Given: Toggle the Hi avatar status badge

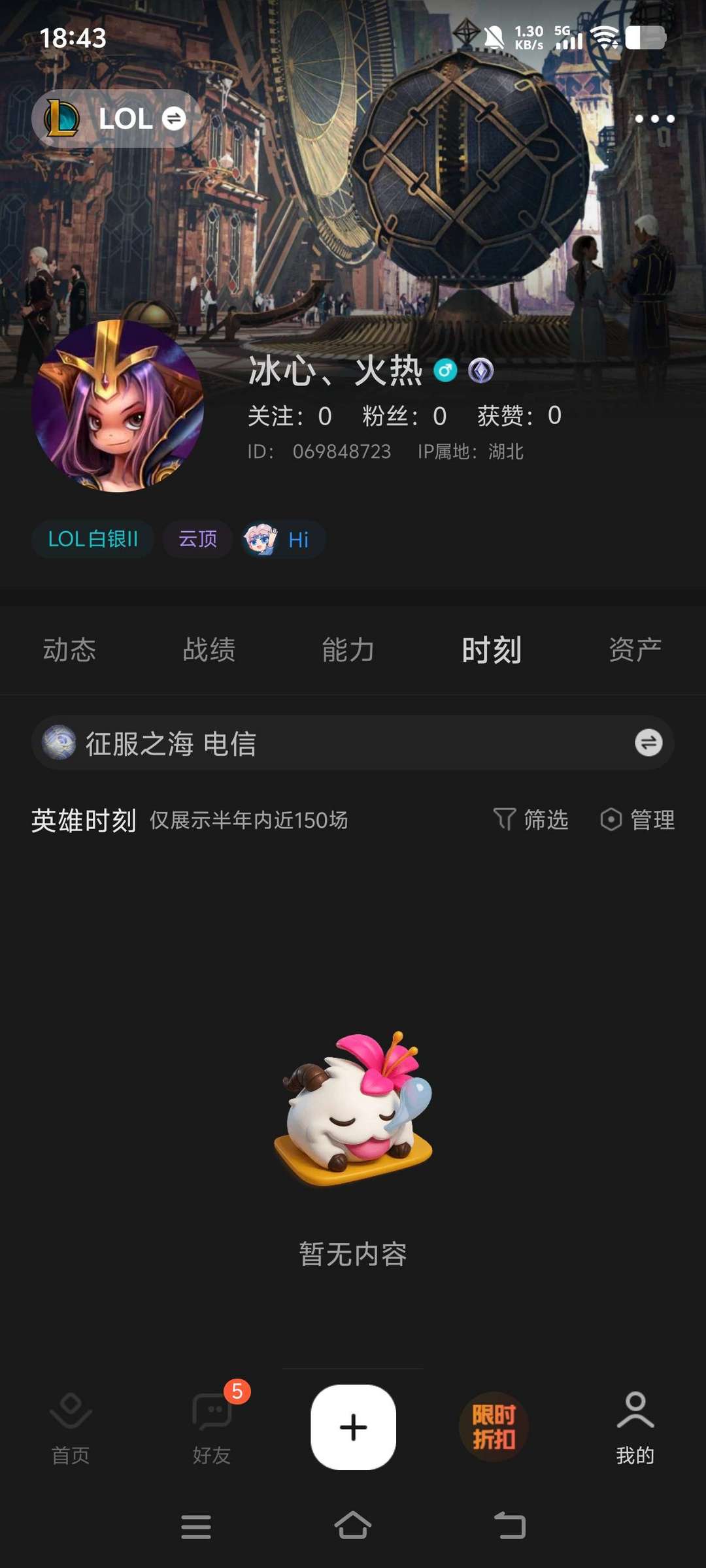Looking at the screenshot, I should (x=282, y=539).
